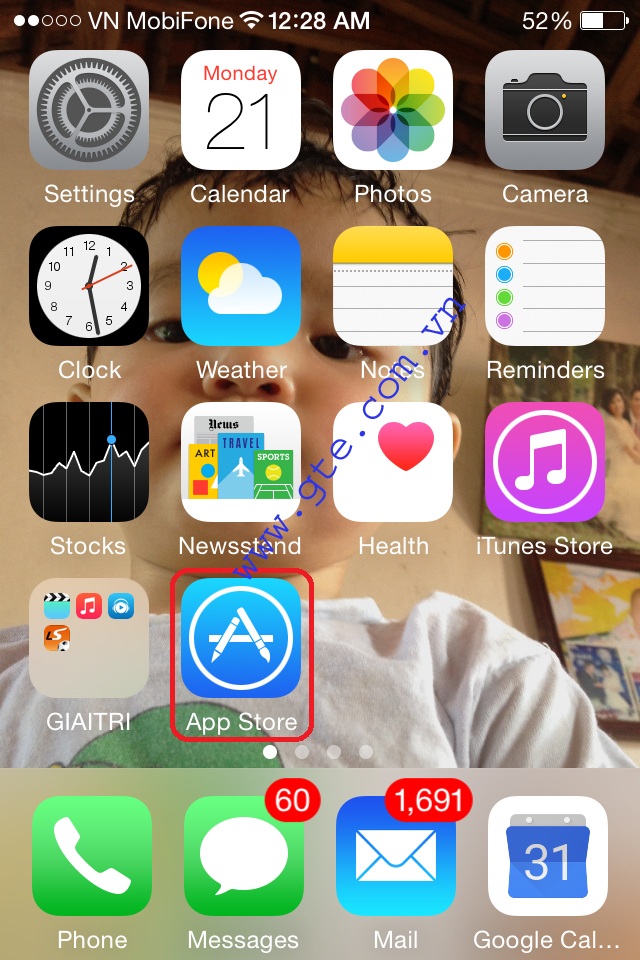Launch the Google Calendar app
The width and height of the screenshot is (640, 960).
coord(548,856)
